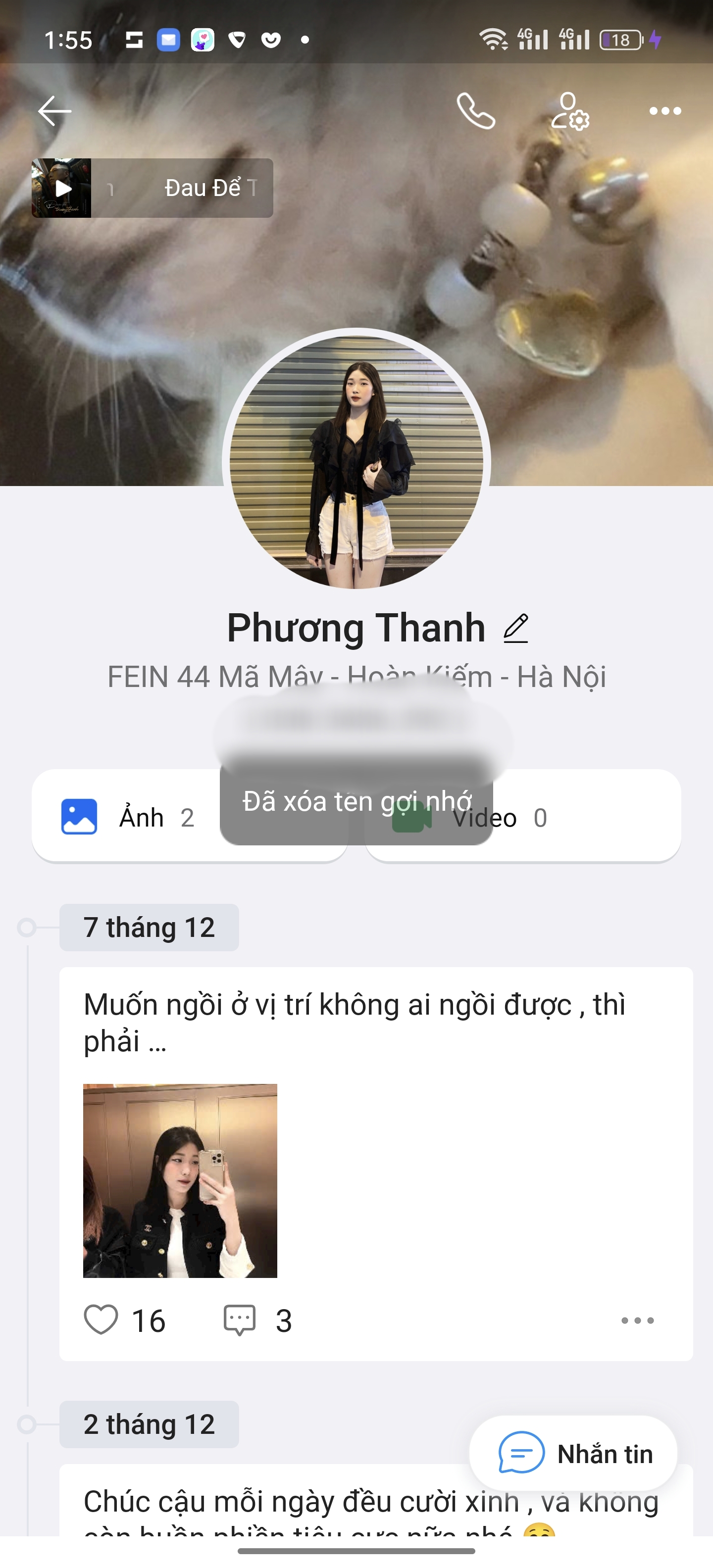Viewport: 713px width, 1568px height.
Task: Open friend settings person-gear icon
Action: [x=570, y=111]
